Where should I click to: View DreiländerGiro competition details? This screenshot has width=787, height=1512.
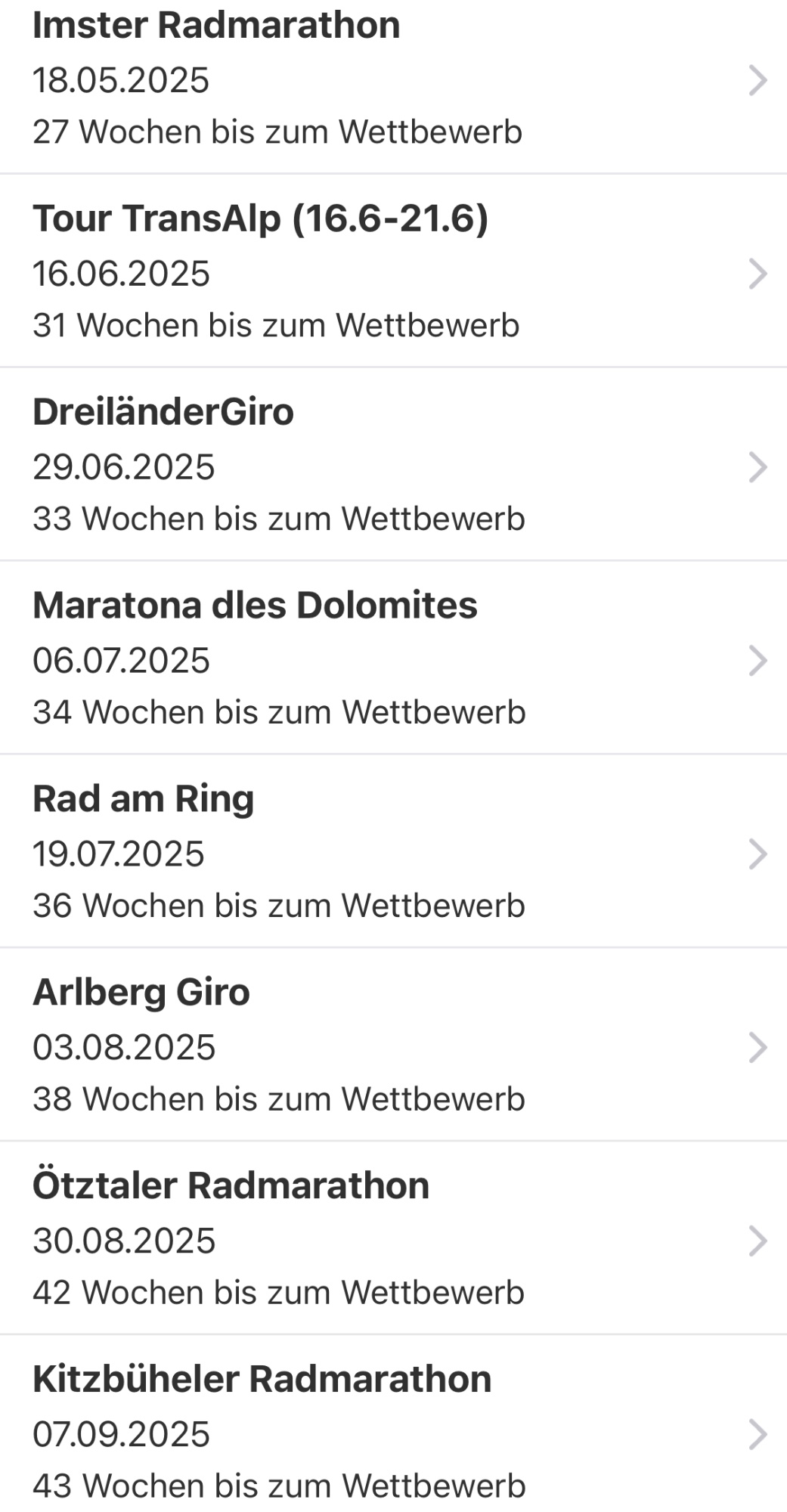point(393,466)
